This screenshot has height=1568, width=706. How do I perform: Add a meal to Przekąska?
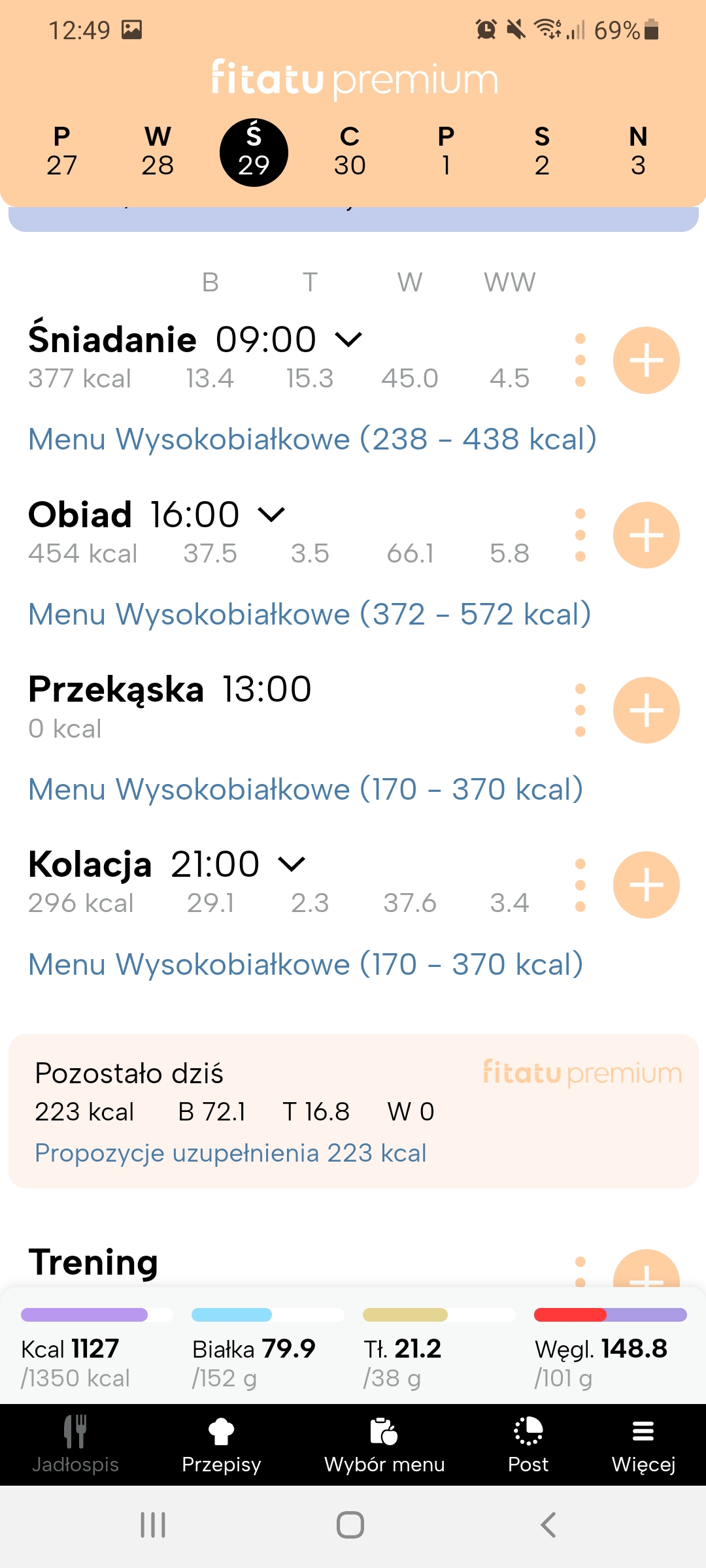click(646, 710)
